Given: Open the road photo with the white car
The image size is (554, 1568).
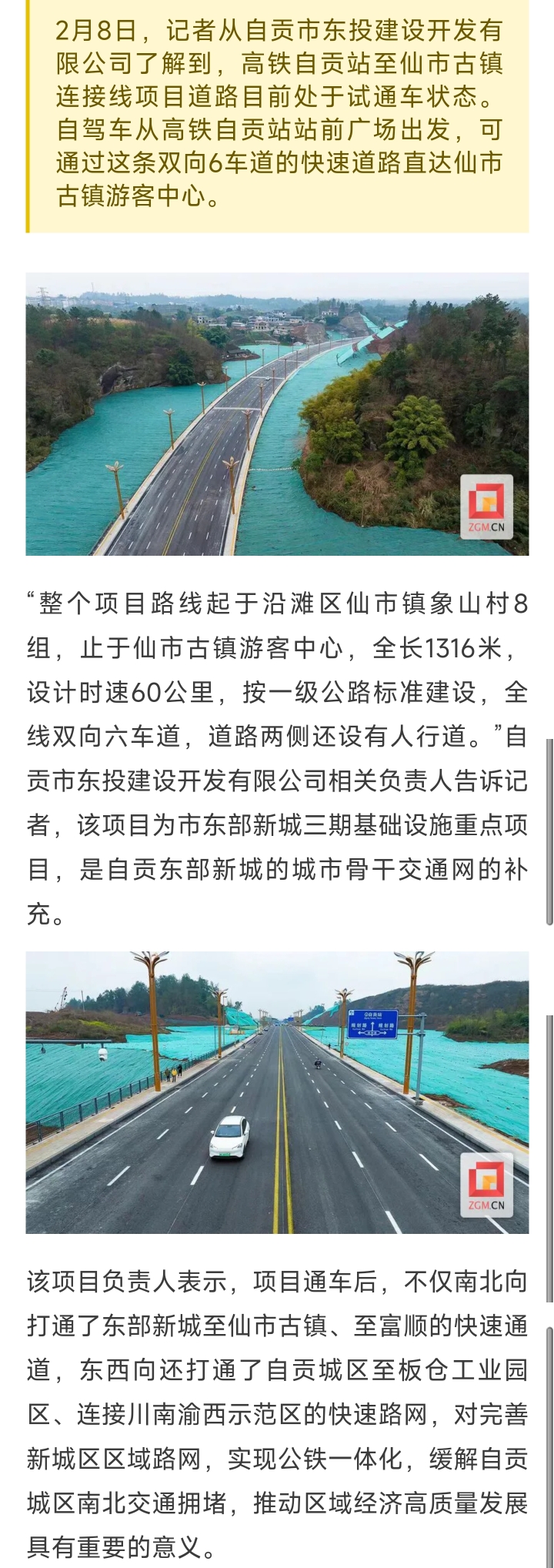Looking at the screenshot, I should coord(277,1092).
